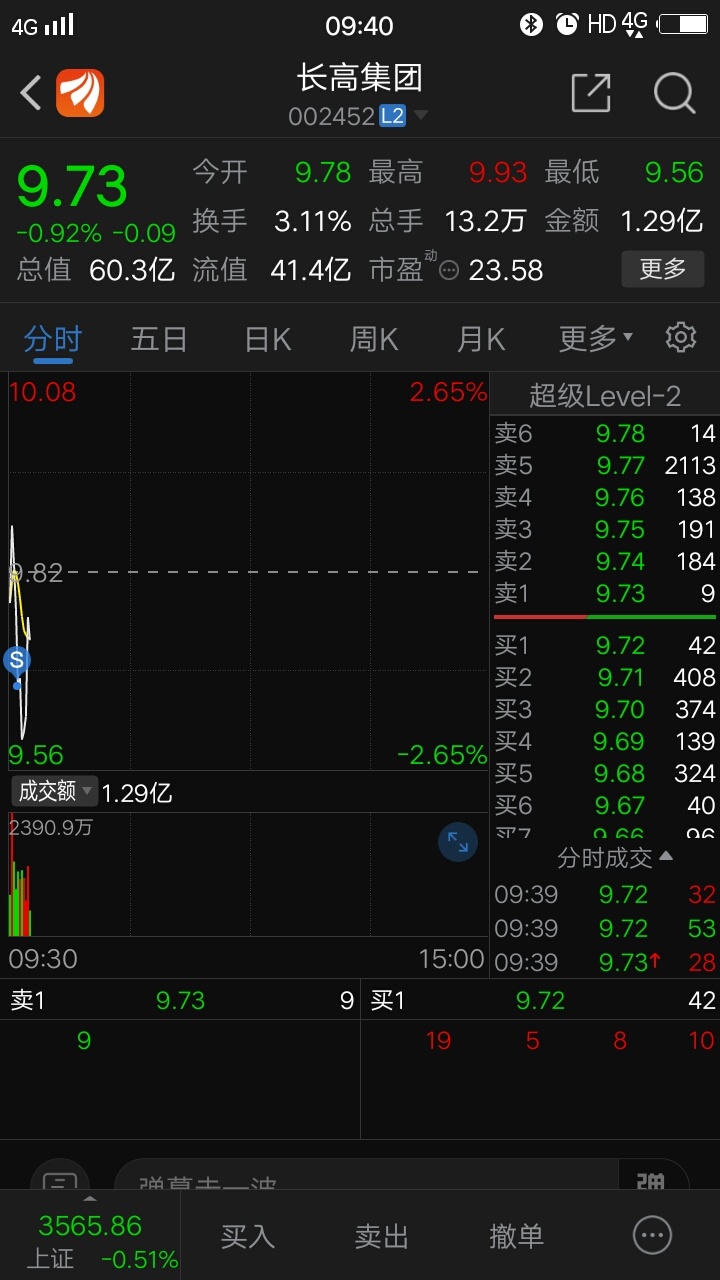Tap the 更多 button beside 市盈
Image resolution: width=720 pixels, height=1280 pixels.
[x=663, y=269]
